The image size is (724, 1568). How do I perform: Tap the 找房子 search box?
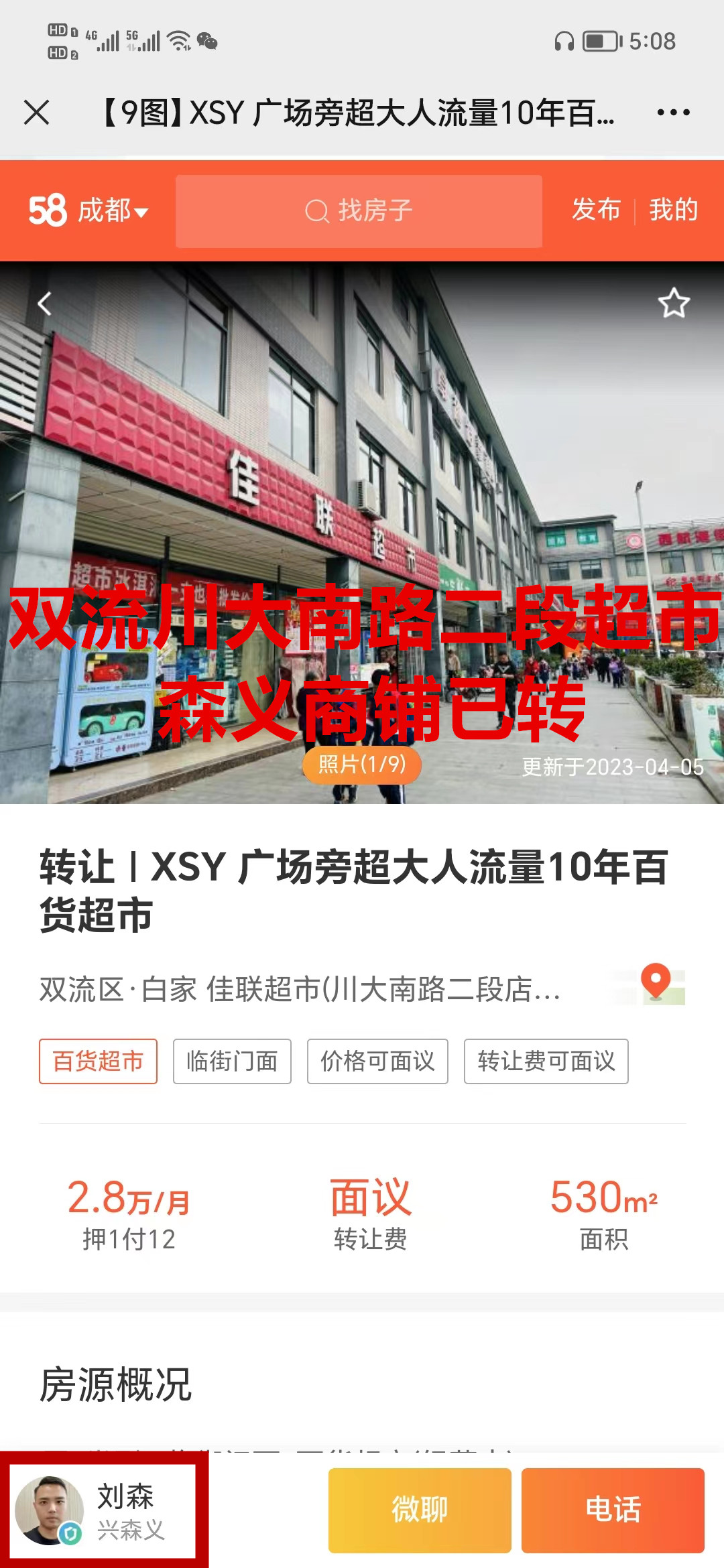coord(359,211)
